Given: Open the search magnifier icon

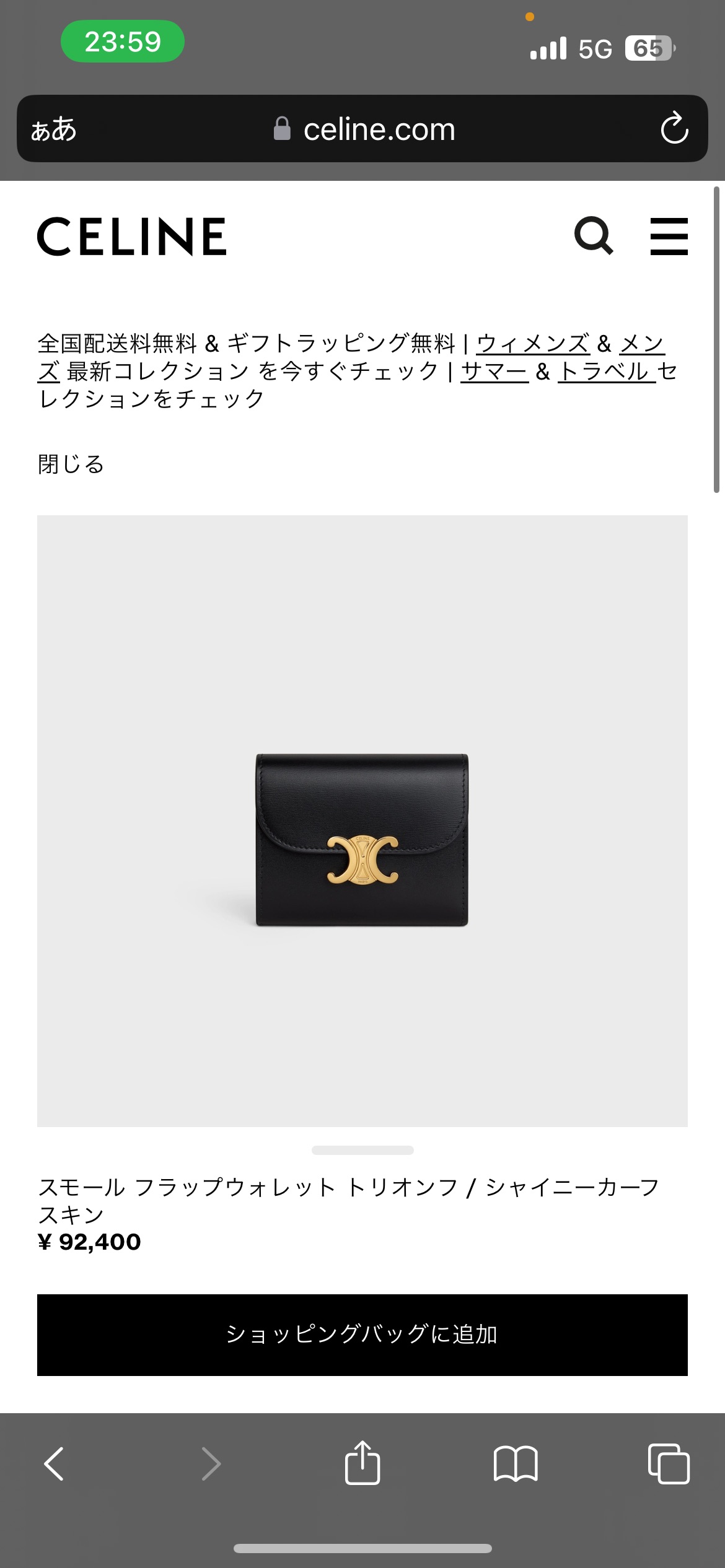Looking at the screenshot, I should pos(594,236).
